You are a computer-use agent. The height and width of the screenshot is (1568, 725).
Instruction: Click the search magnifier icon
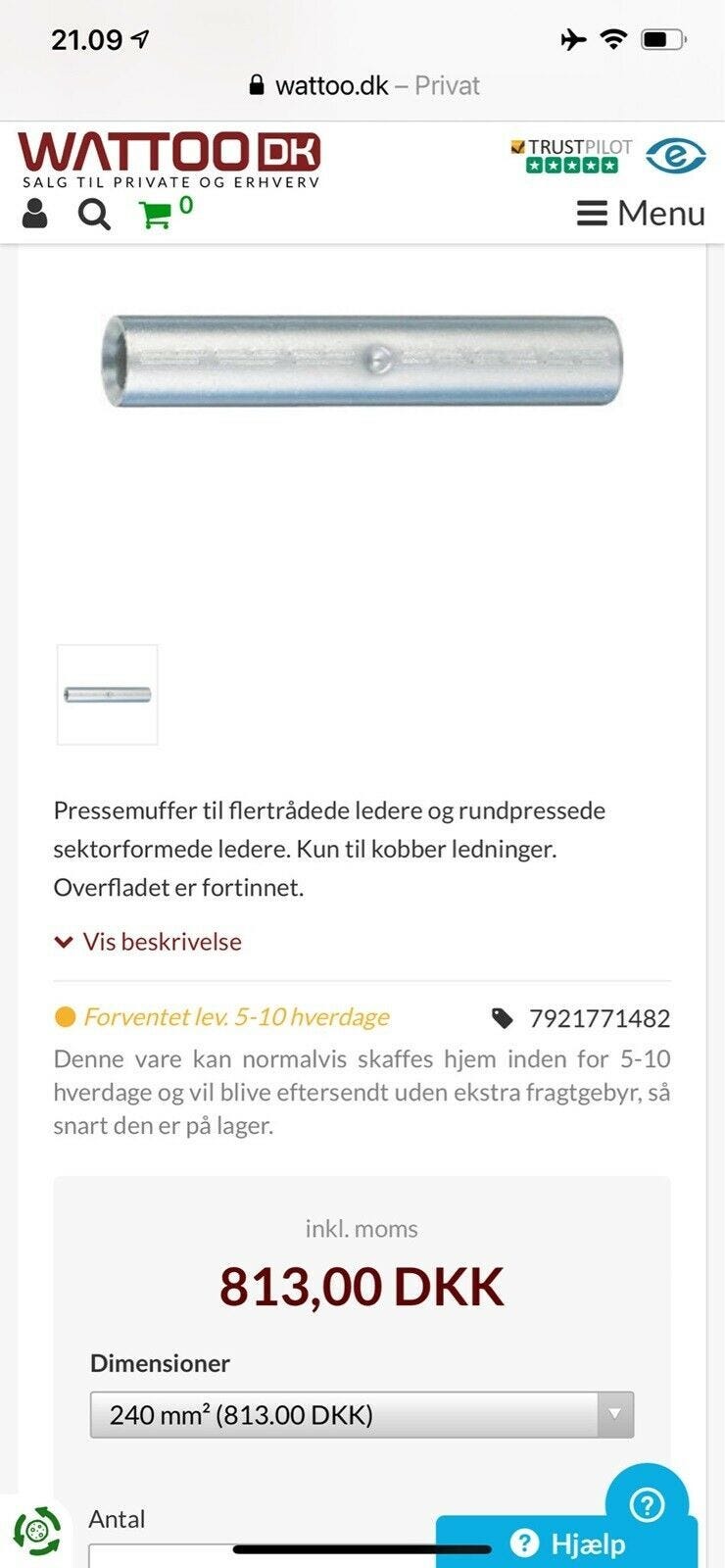click(93, 213)
